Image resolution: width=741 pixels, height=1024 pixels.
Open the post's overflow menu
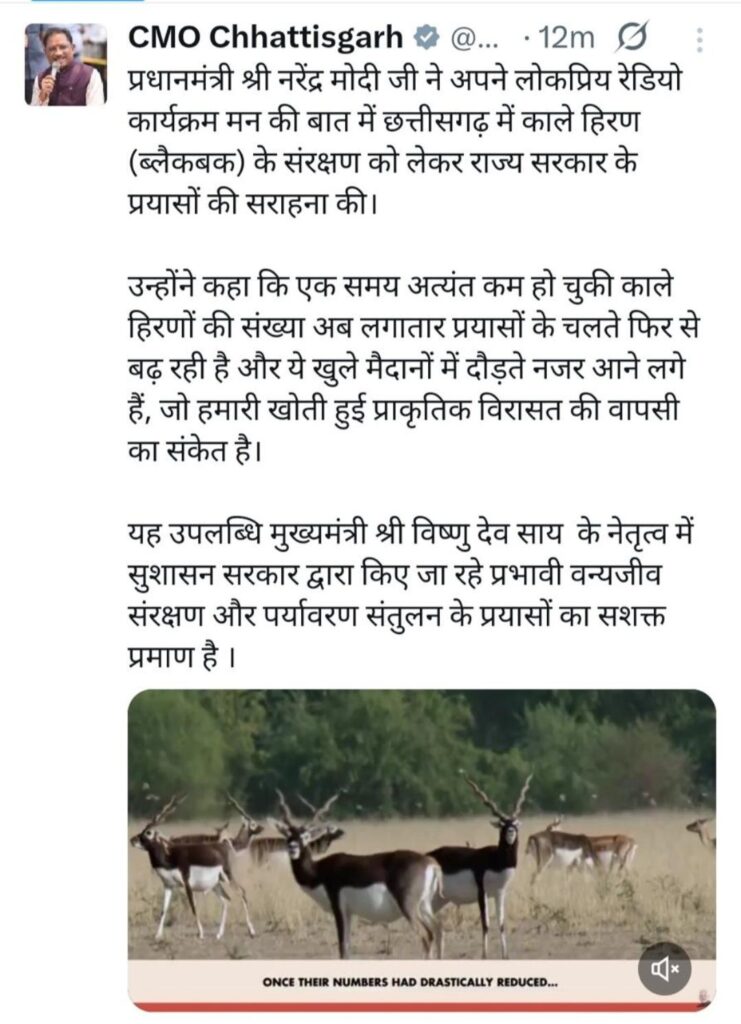tap(700, 40)
